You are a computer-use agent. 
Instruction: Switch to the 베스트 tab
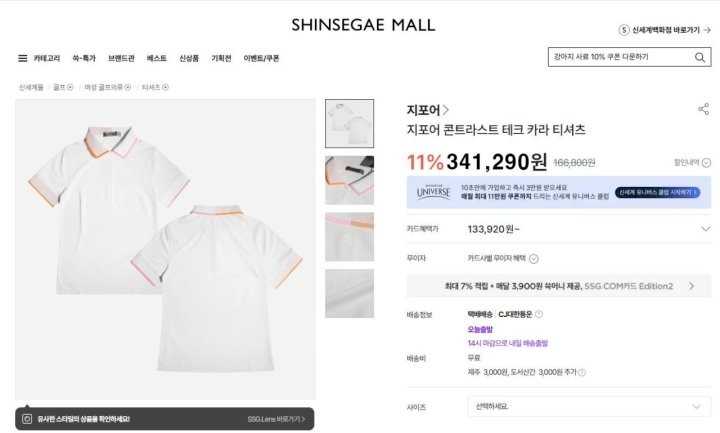157,58
